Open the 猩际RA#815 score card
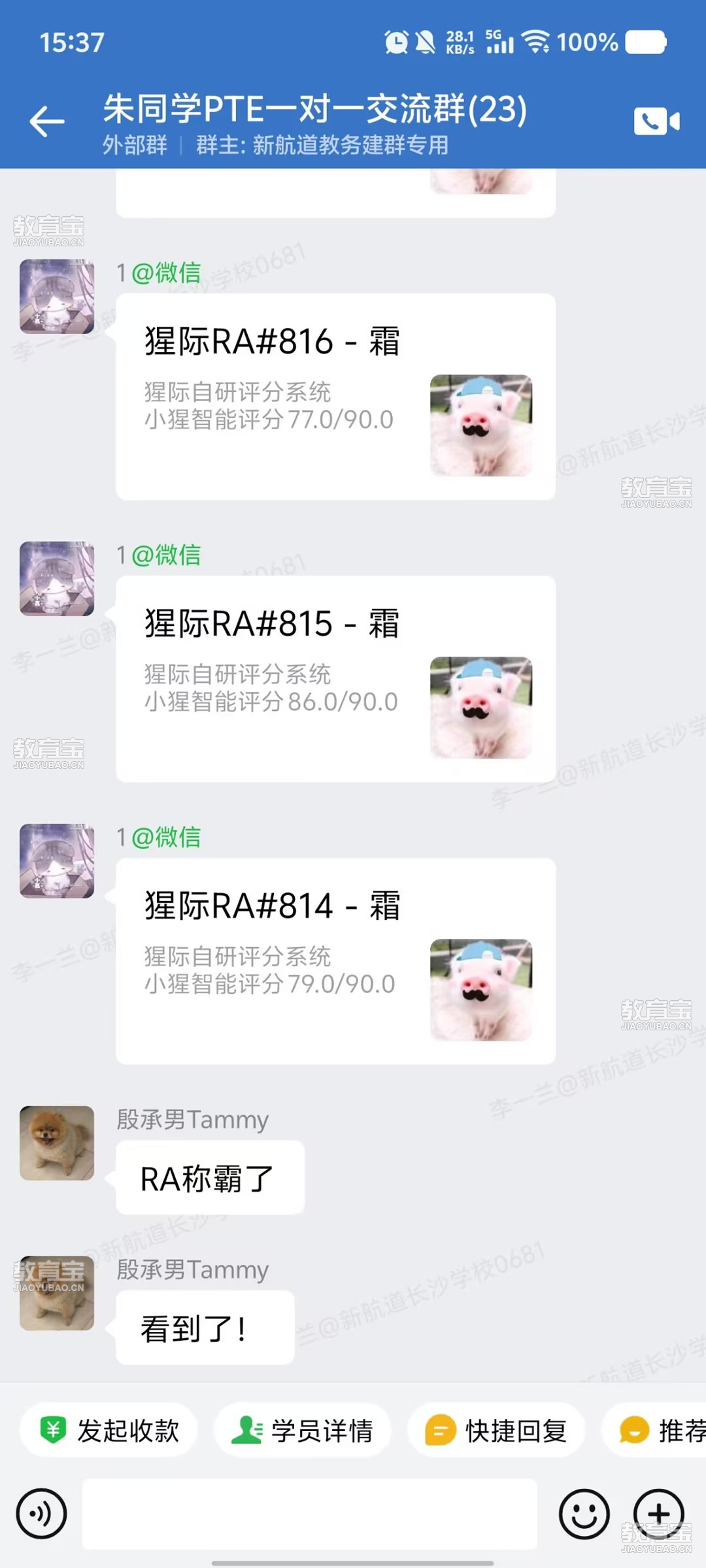This screenshot has width=706, height=1568. tap(335, 679)
